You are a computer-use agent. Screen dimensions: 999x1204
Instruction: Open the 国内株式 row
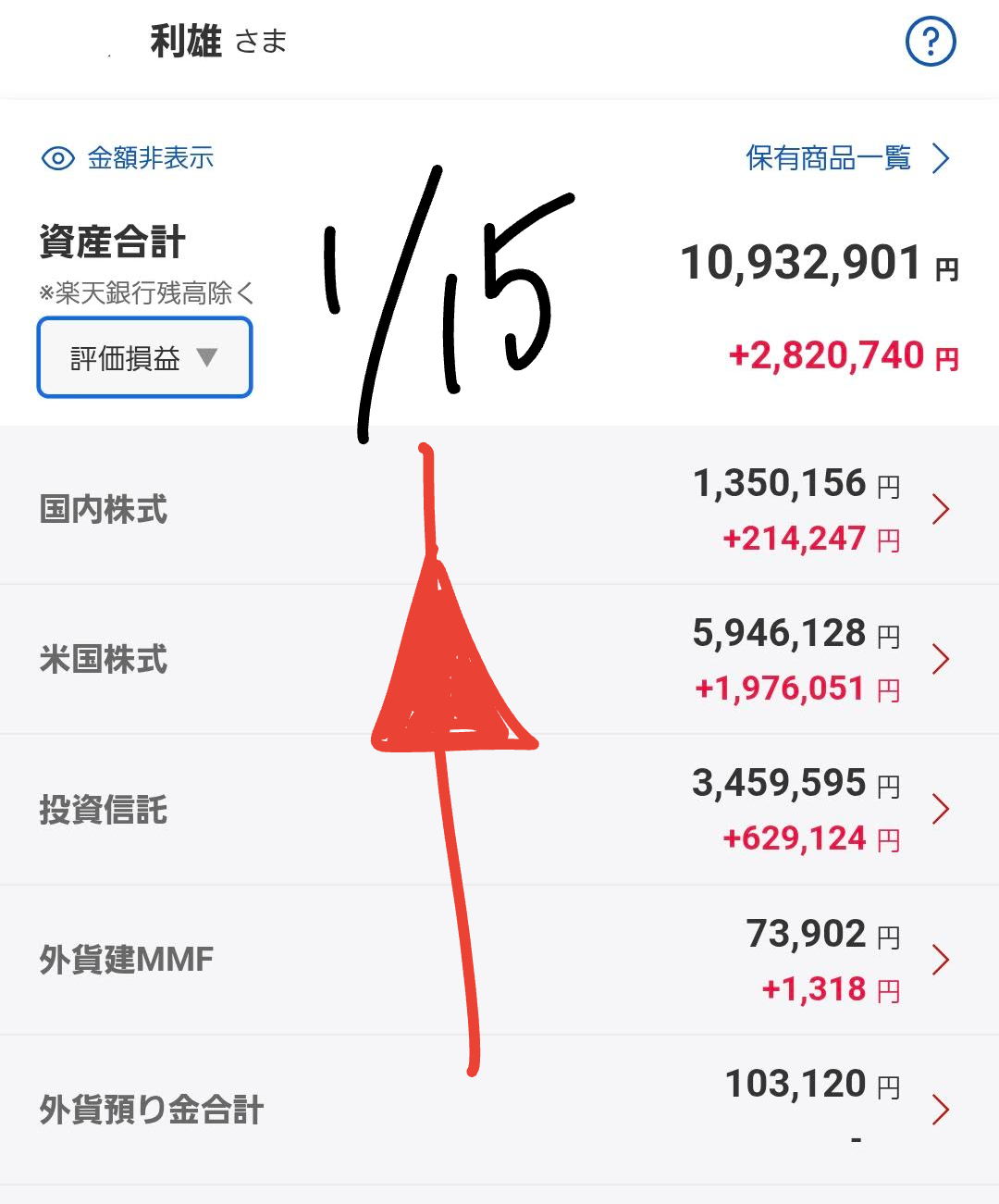pos(499,509)
